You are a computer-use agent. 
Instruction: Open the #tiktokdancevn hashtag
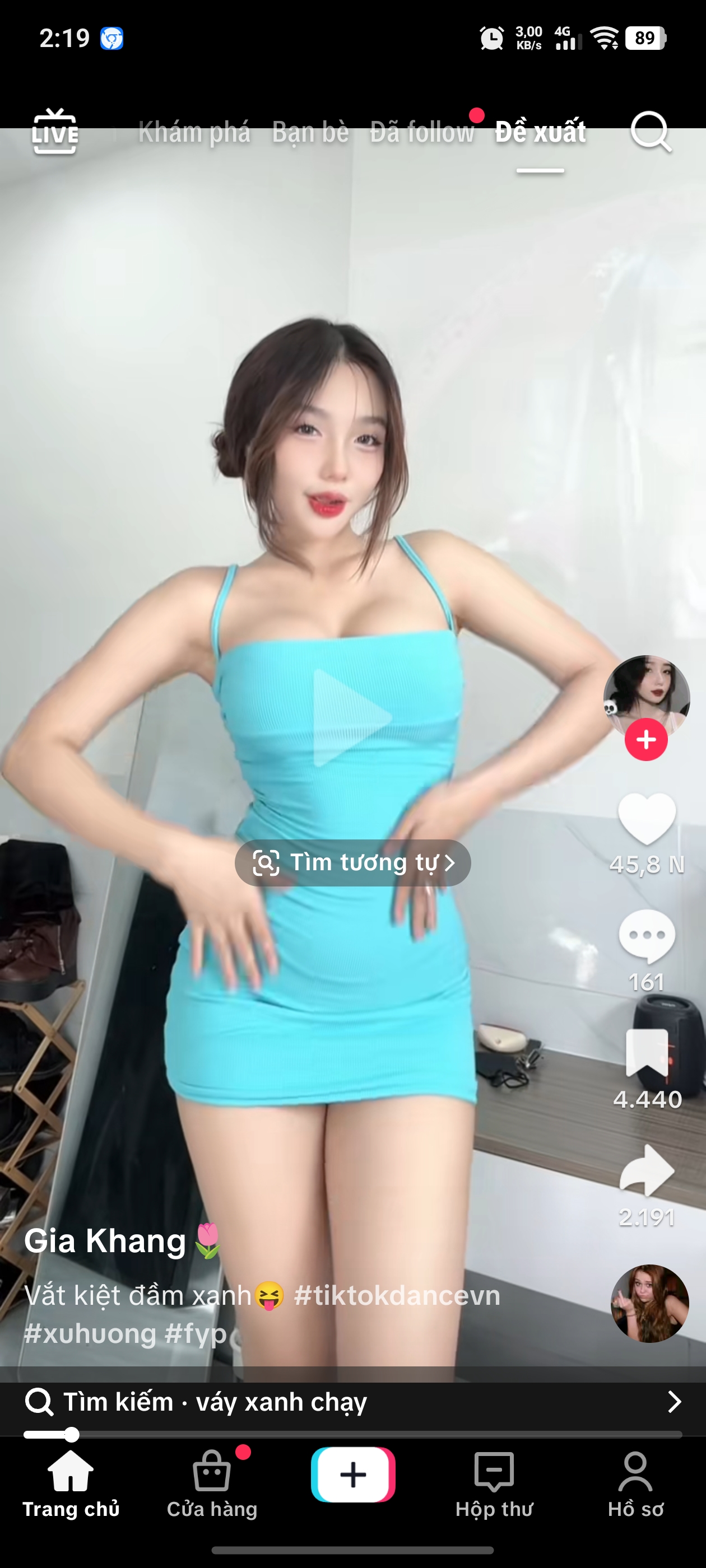click(x=397, y=1295)
